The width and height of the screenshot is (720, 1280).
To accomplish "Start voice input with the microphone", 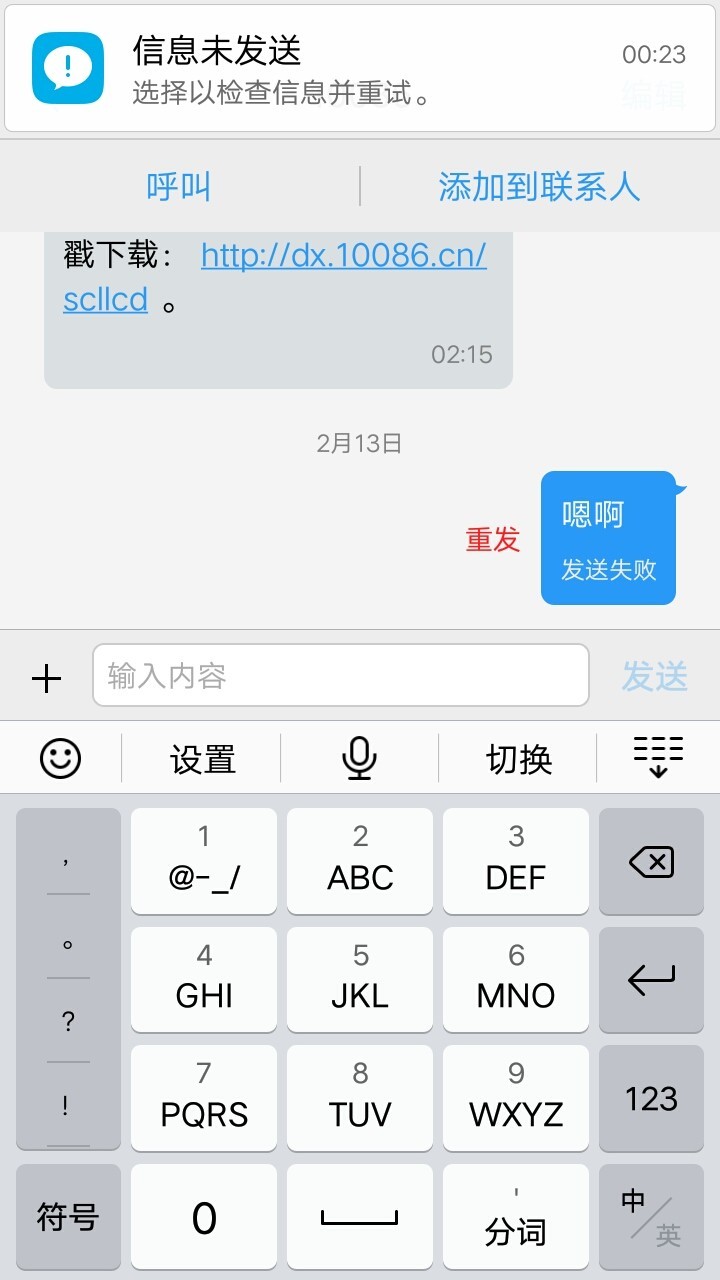I will click(x=359, y=759).
